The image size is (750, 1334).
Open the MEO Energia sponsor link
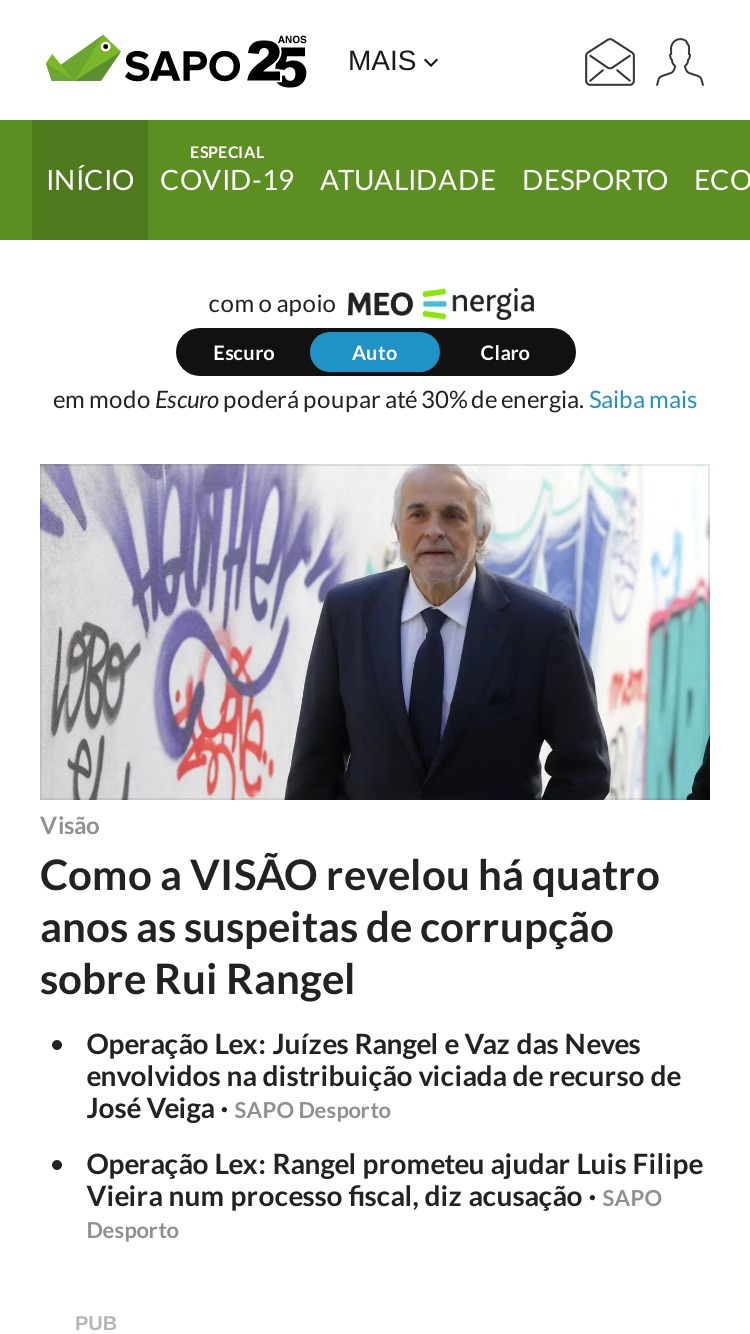coord(441,303)
